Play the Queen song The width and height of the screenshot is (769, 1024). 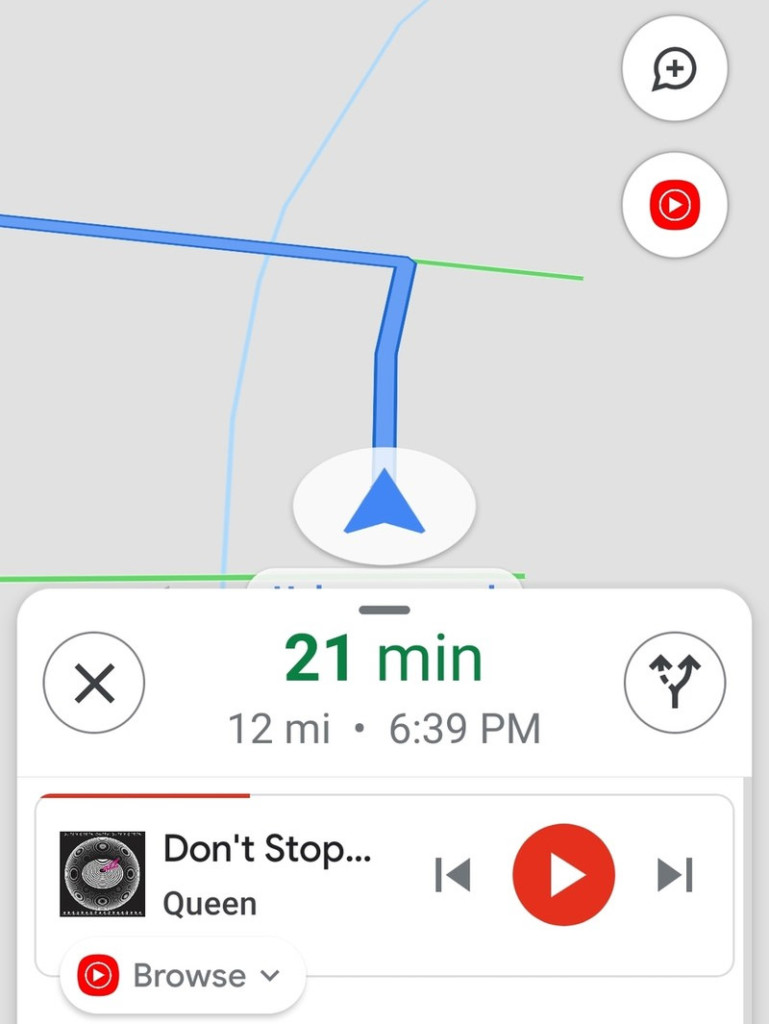[x=563, y=875]
